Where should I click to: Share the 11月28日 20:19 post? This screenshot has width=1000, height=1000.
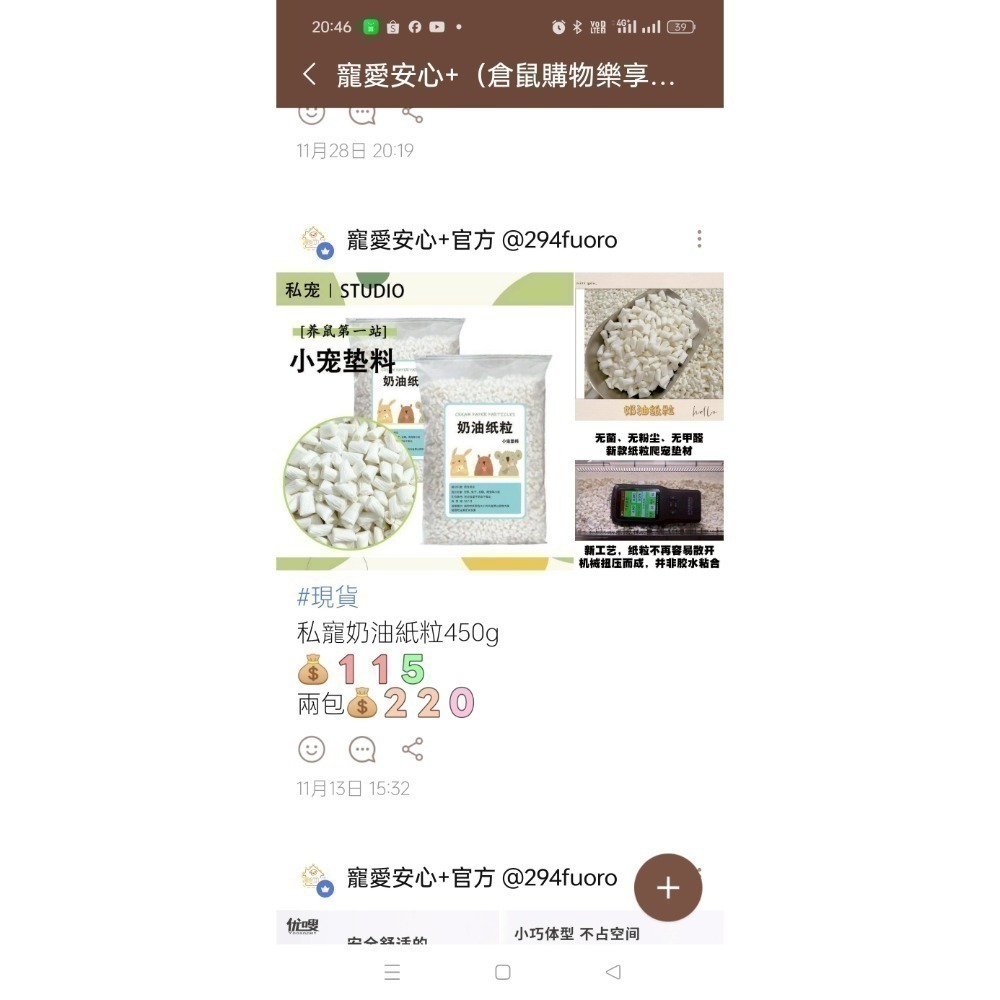(412, 112)
